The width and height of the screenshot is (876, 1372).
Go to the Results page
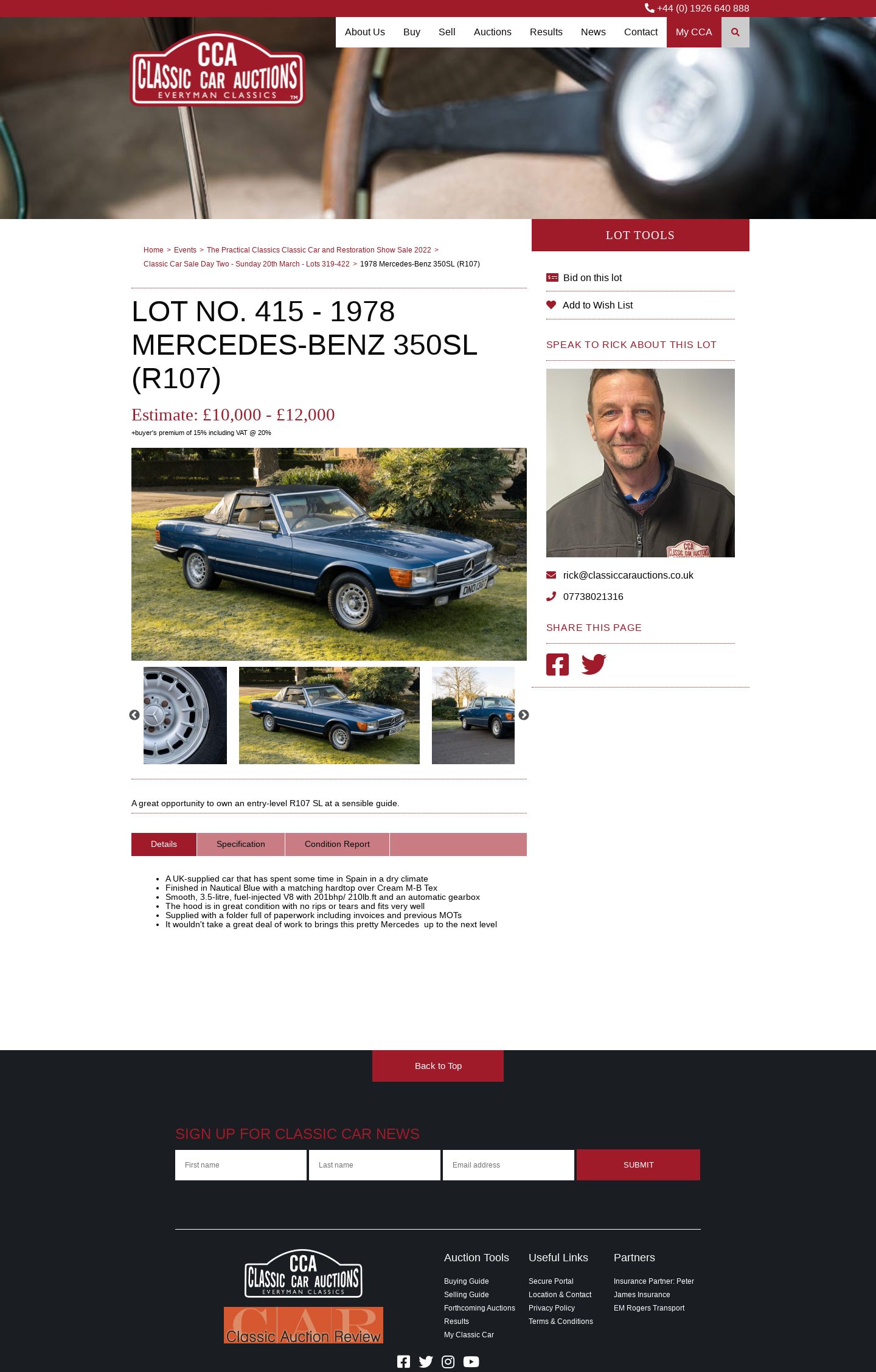(x=546, y=32)
